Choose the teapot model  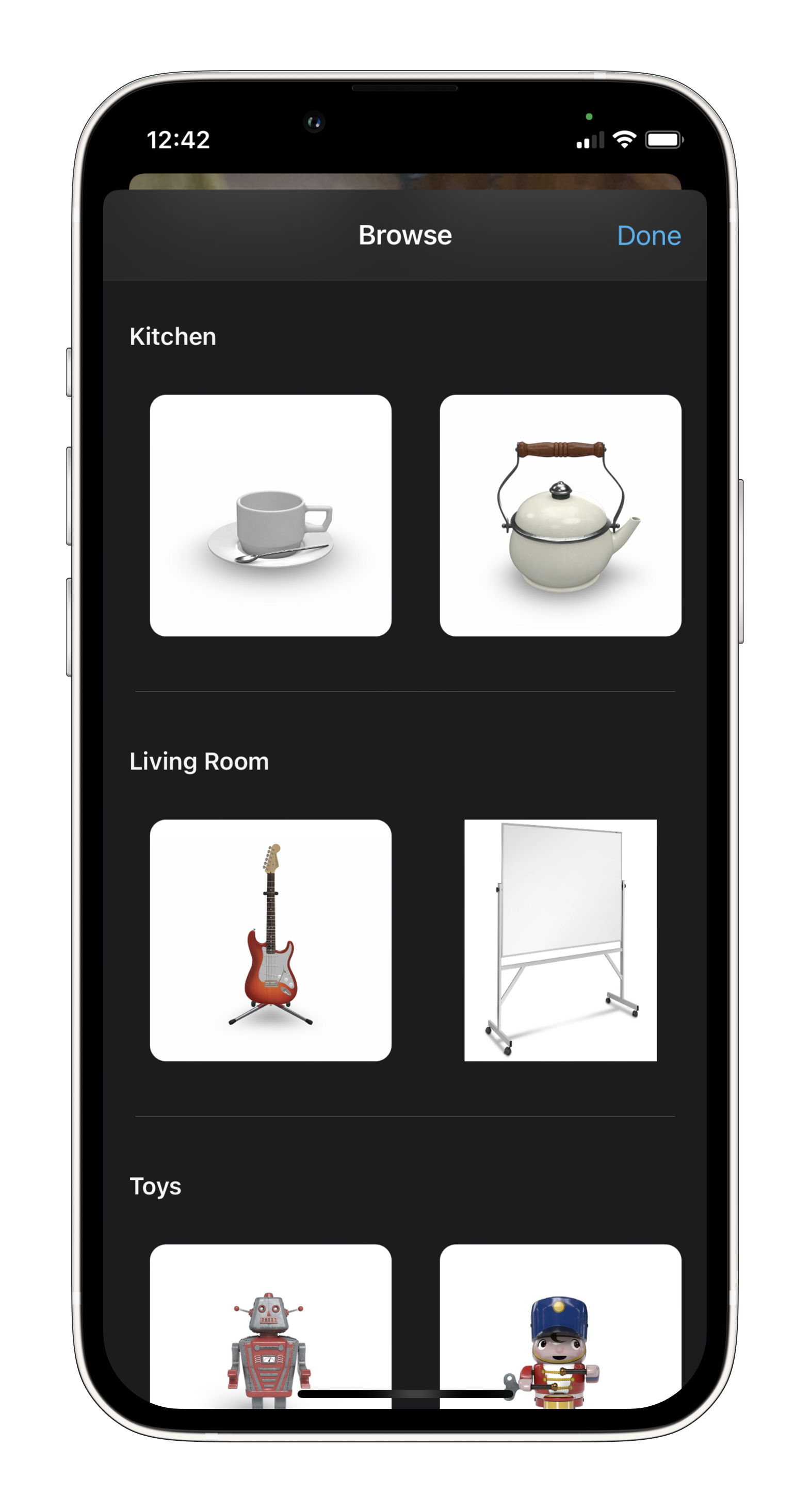click(560, 515)
